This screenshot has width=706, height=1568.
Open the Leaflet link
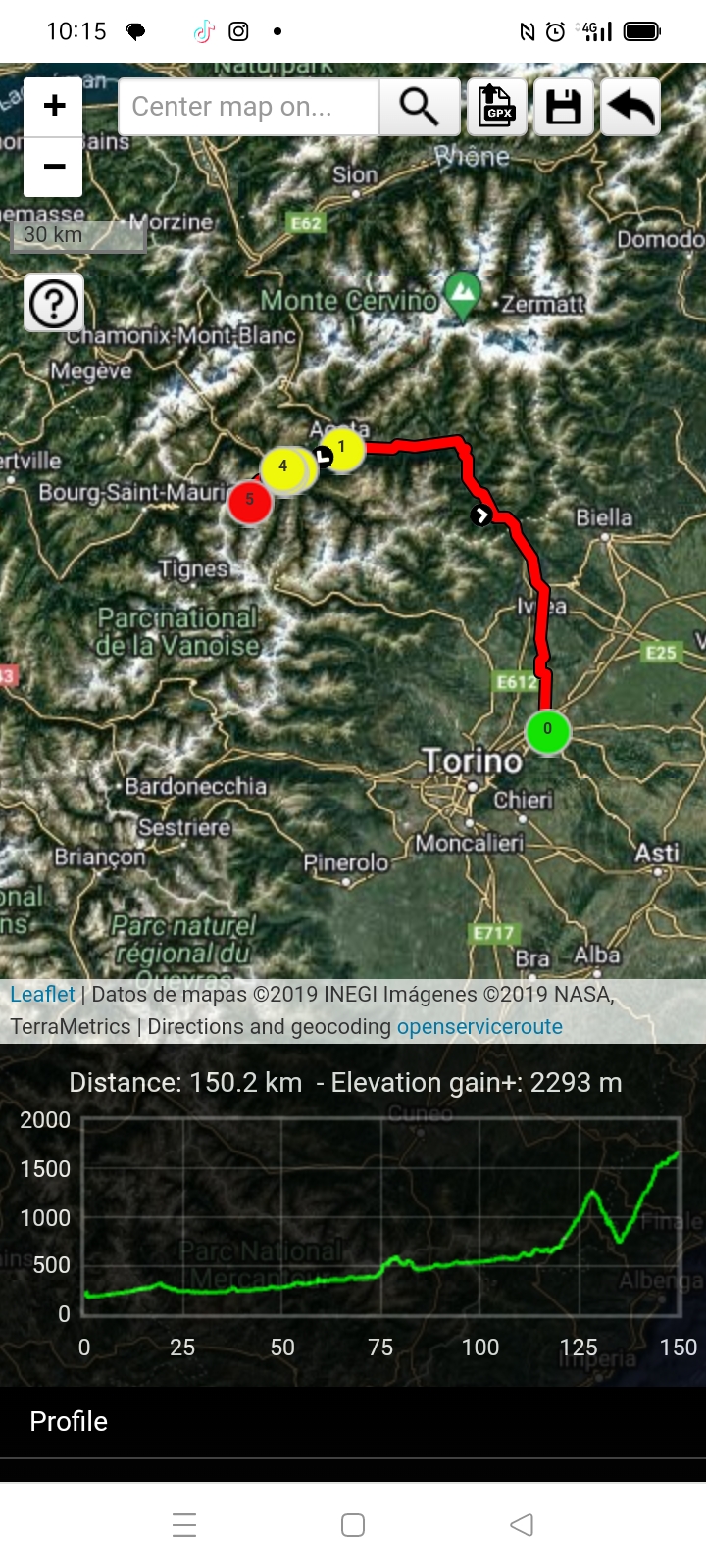(x=42, y=994)
